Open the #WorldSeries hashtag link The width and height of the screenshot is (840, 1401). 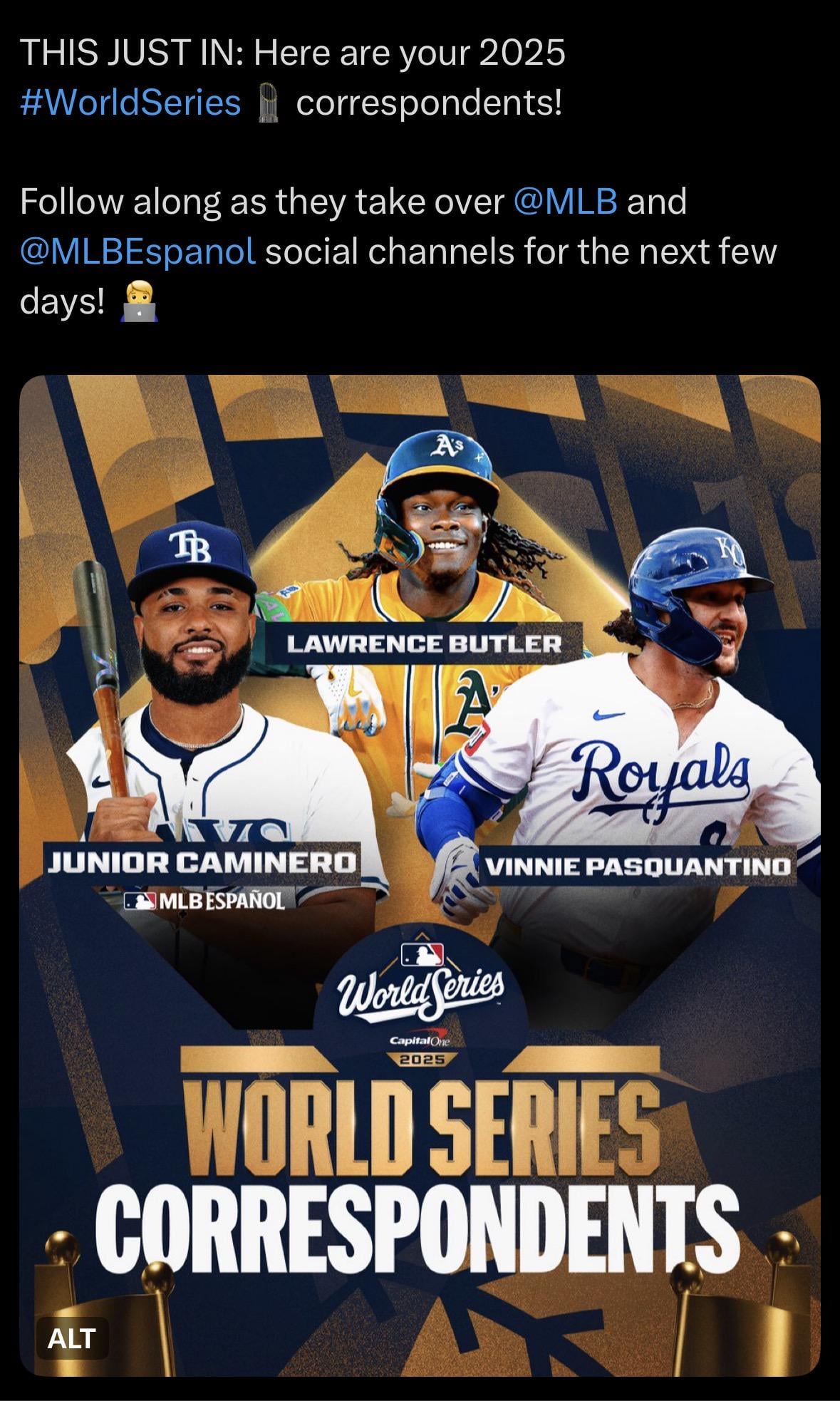click(131, 103)
